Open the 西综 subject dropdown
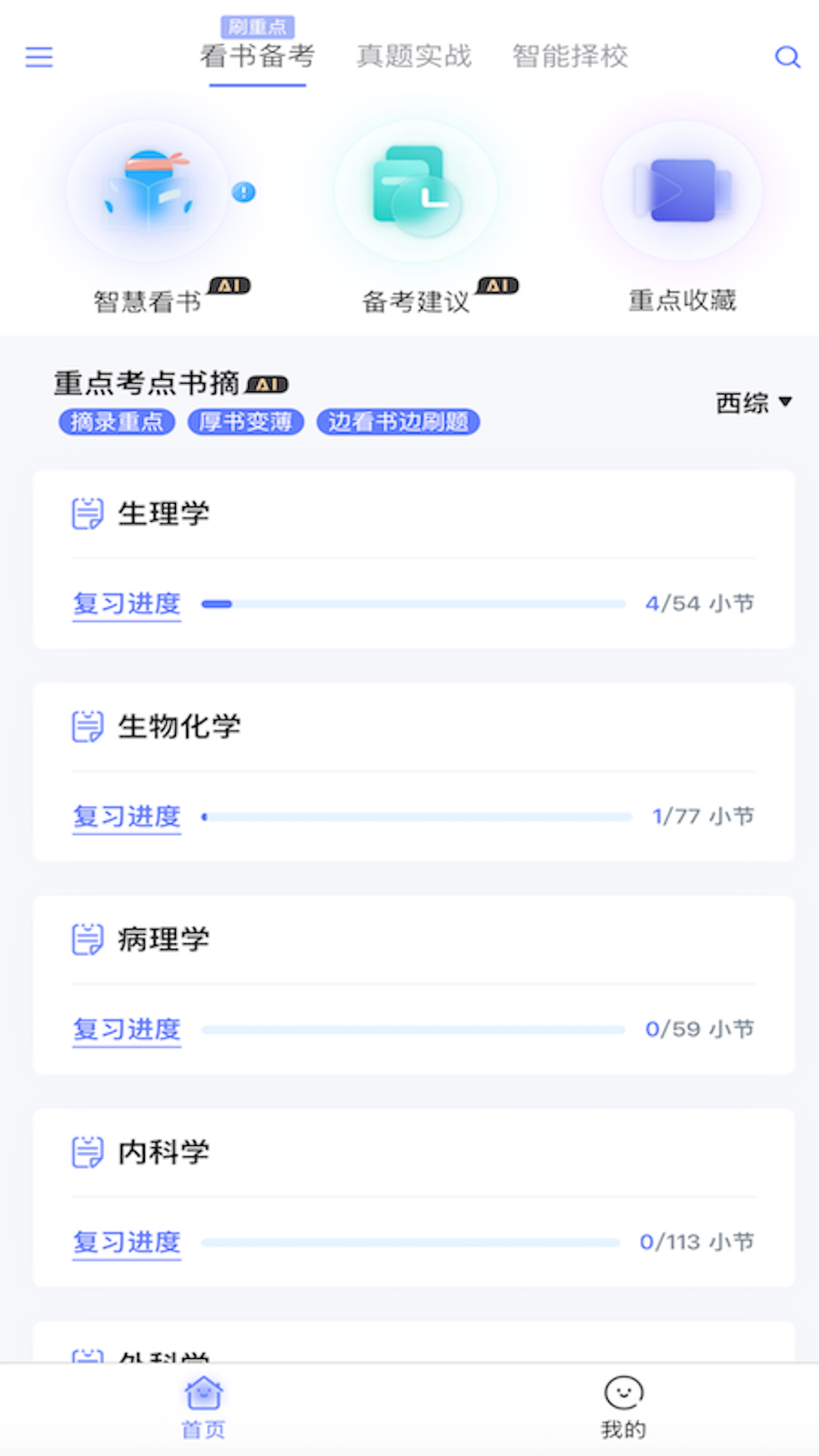819x1456 pixels. (x=753, y=402)
